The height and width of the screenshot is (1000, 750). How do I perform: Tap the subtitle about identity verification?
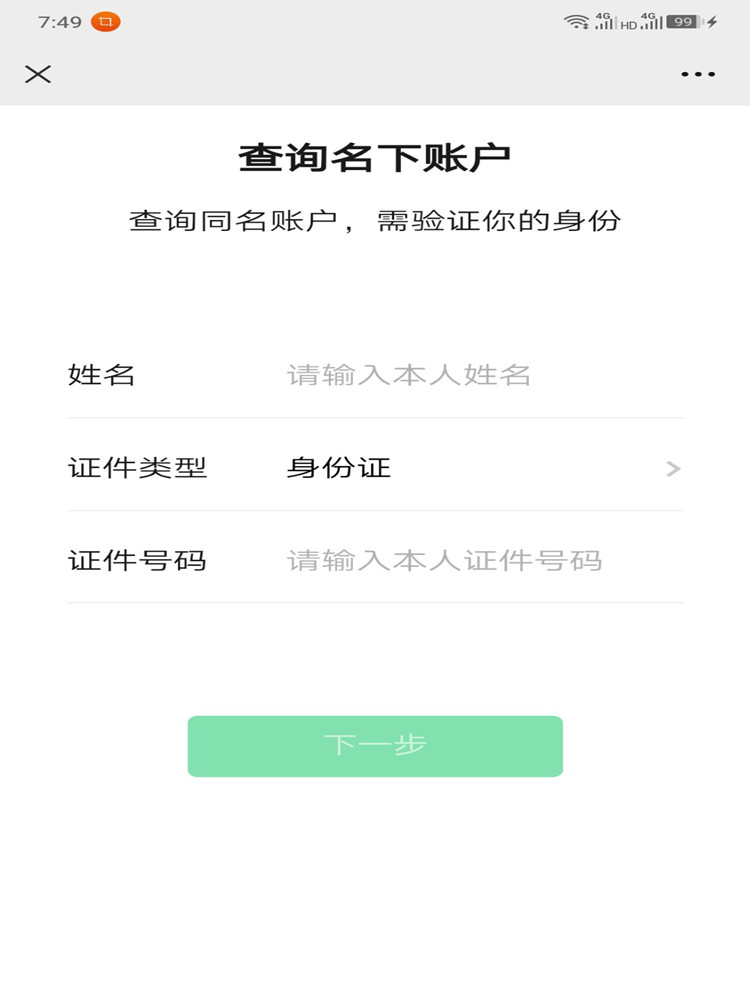375,222
